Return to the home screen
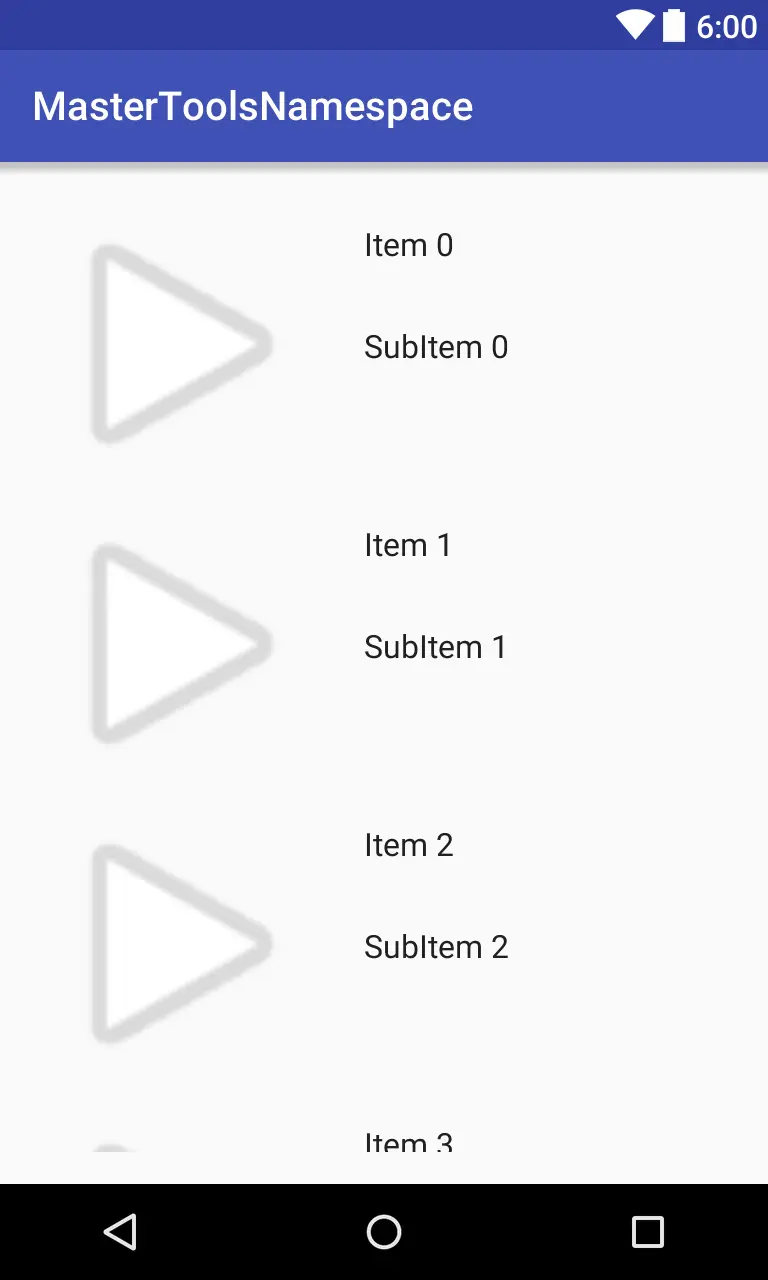The image size is (768, 1280). (384, 1231)
